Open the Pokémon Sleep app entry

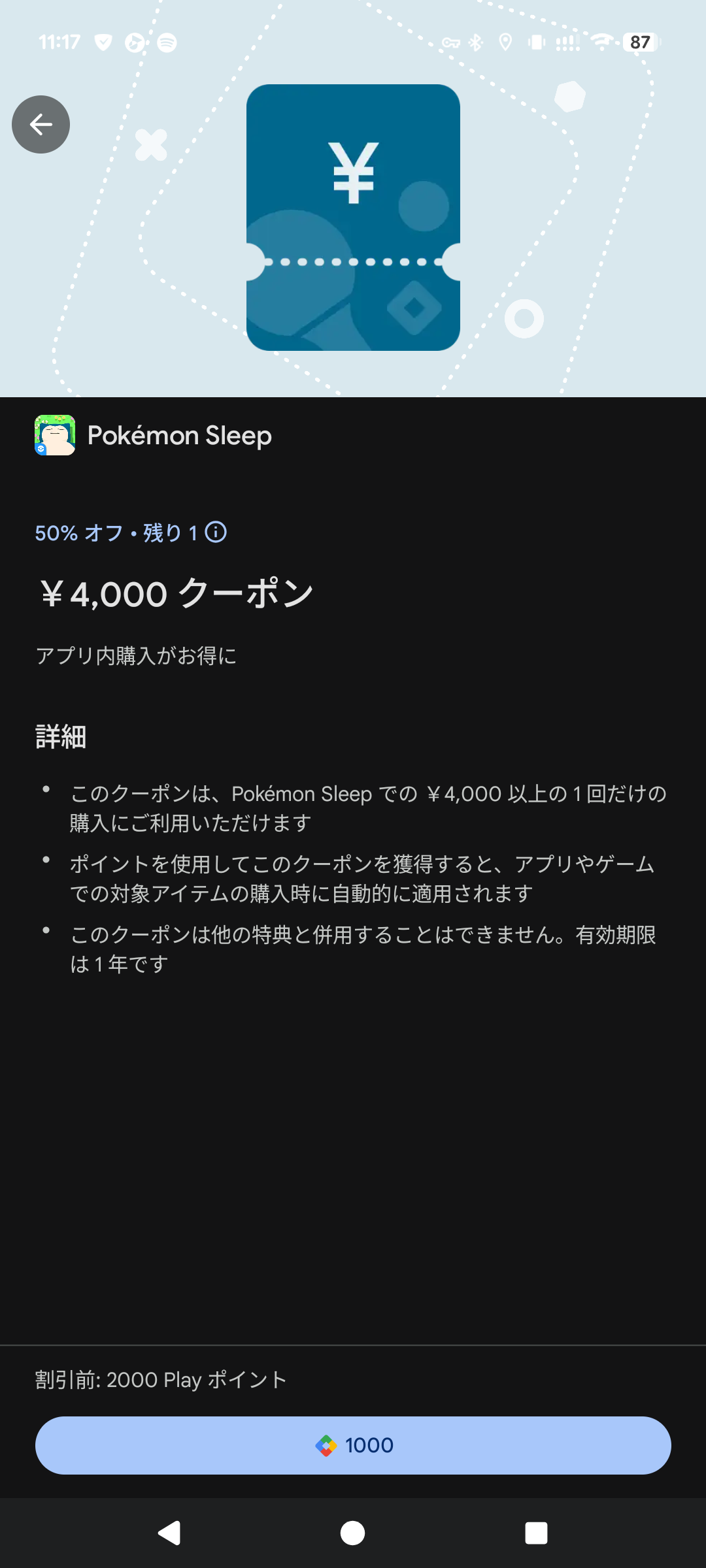pos(154,435)
